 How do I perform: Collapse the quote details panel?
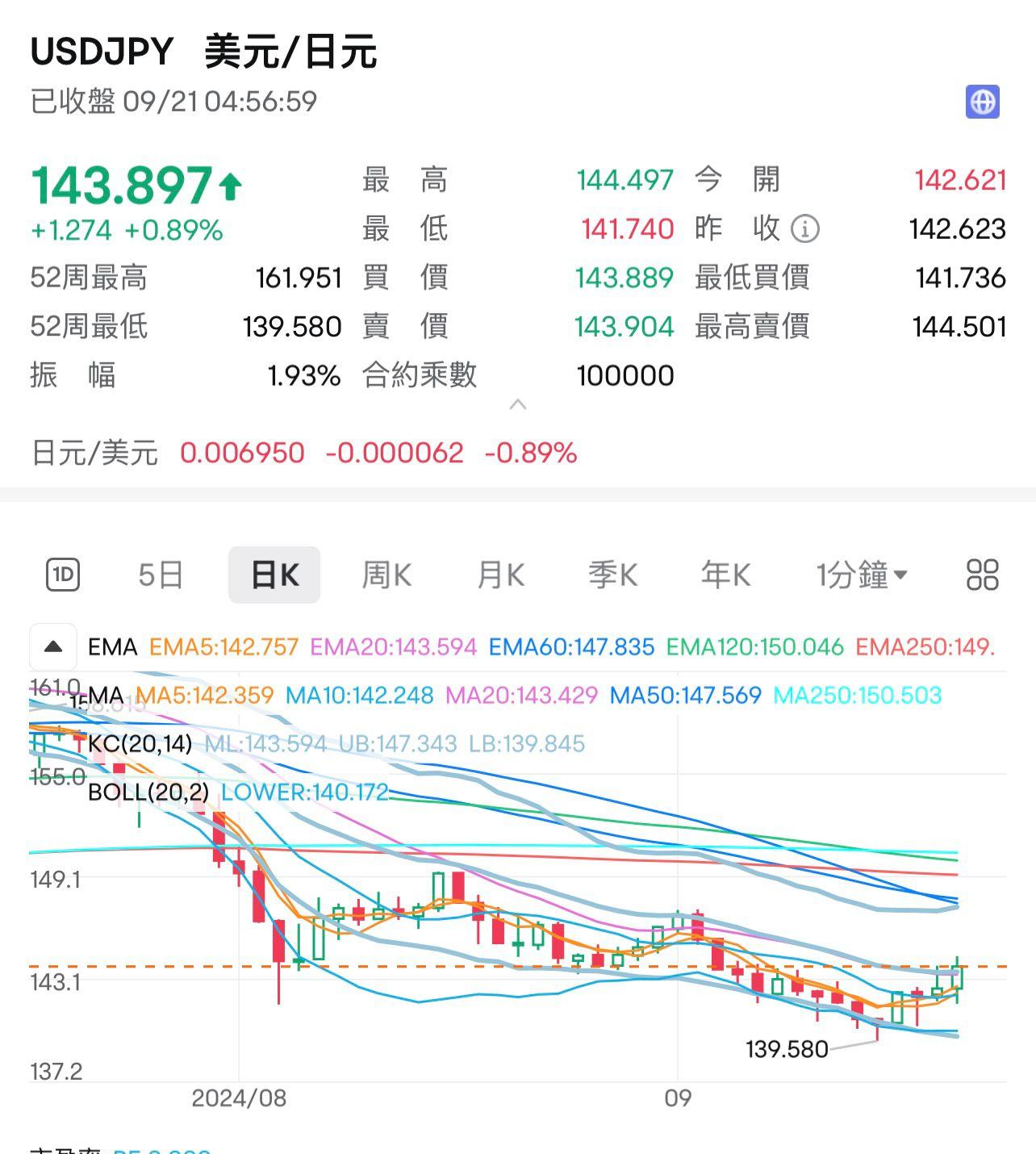[518, 405]
